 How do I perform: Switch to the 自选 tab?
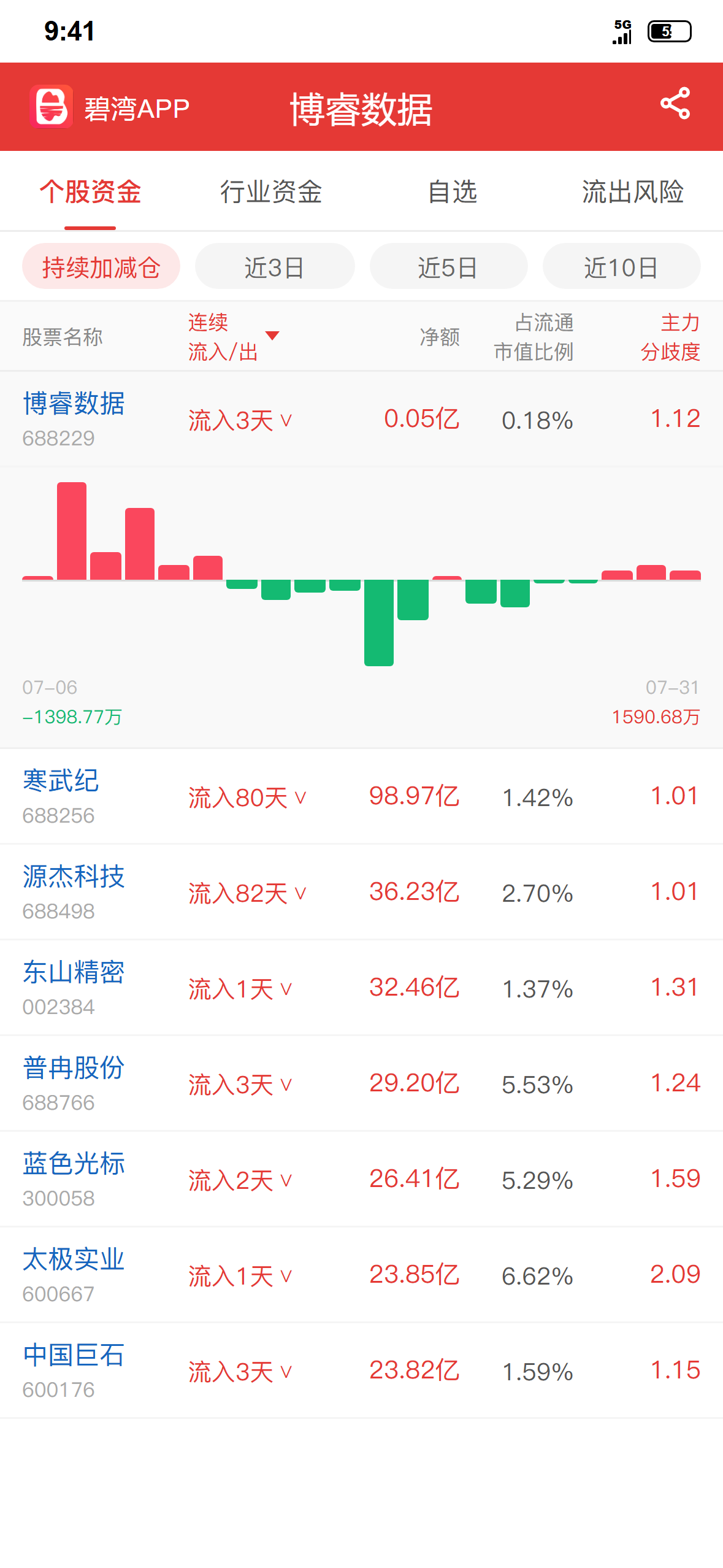(452, 191)
